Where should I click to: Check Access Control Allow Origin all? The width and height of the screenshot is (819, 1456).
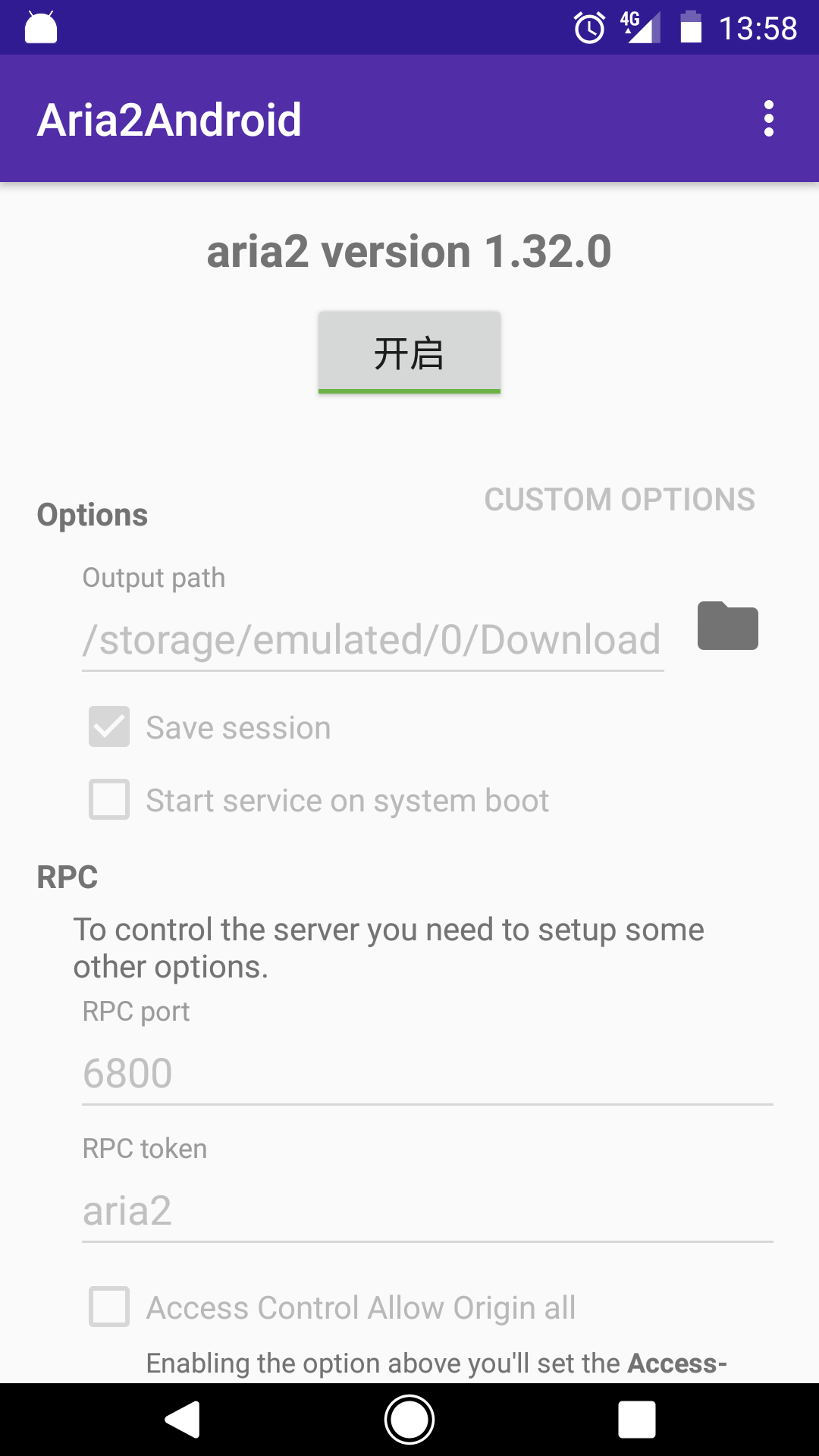click(x=109, y=1307)
